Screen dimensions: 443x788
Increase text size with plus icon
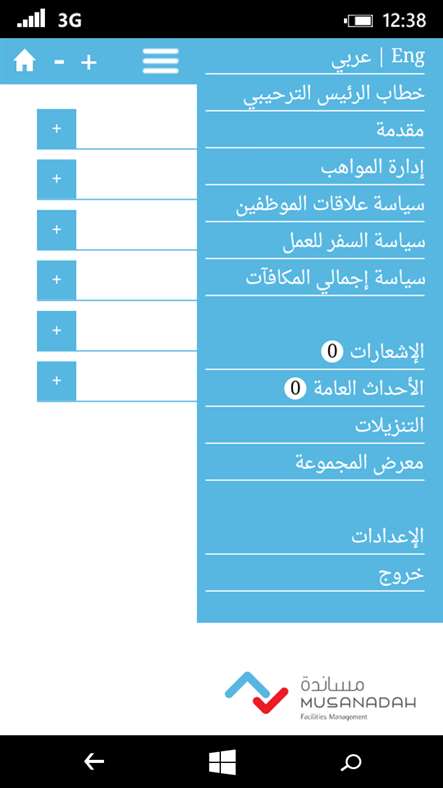click(88, 62)
